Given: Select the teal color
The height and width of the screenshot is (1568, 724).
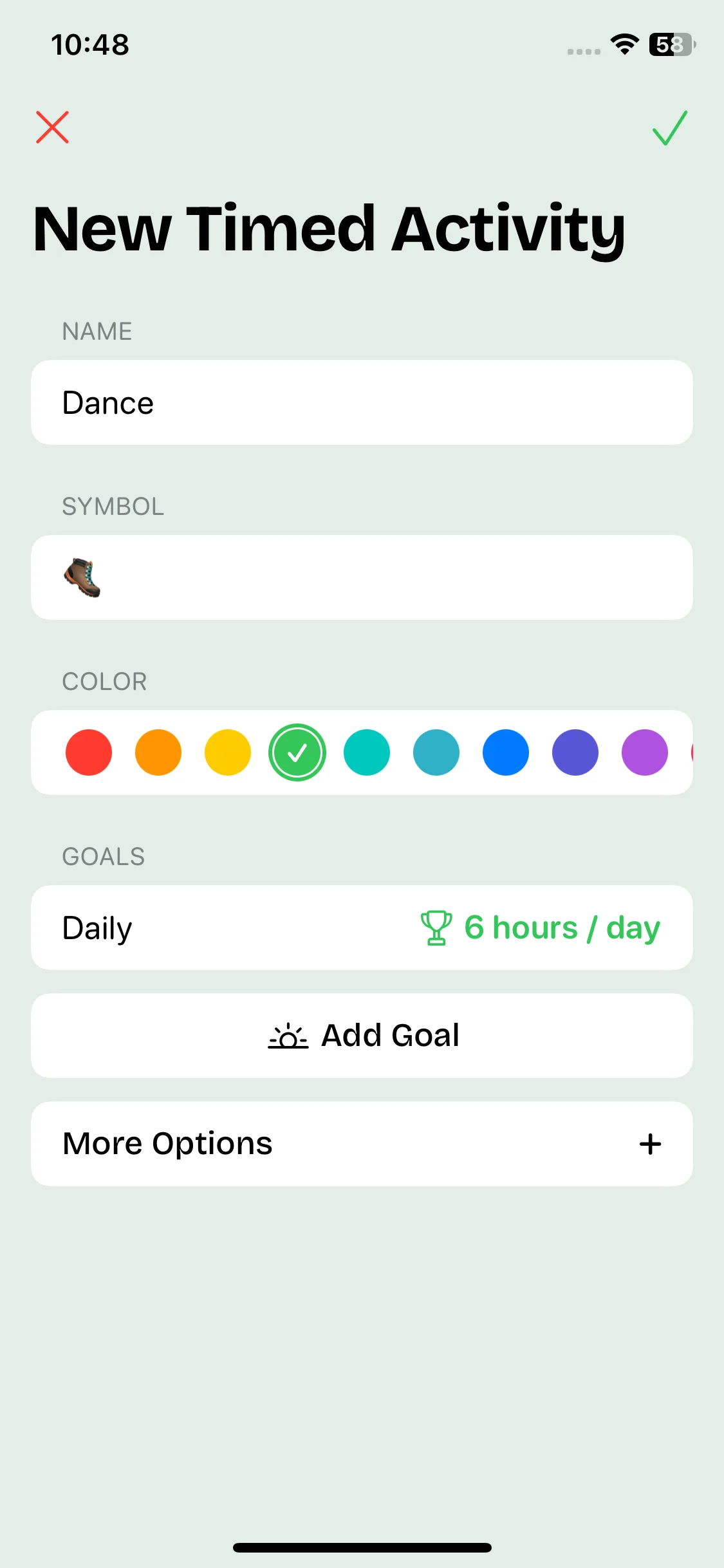Looking at the screenshot, I should click(367, 752).
